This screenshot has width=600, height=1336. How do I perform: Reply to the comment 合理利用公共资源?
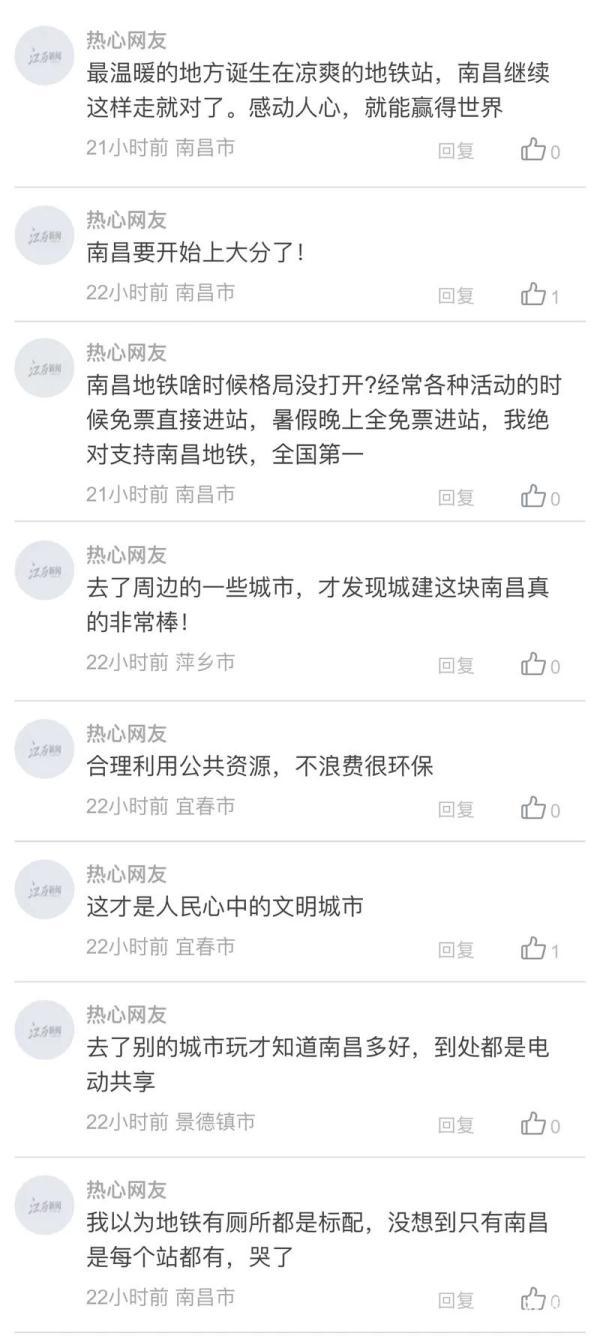click(456, 809)
